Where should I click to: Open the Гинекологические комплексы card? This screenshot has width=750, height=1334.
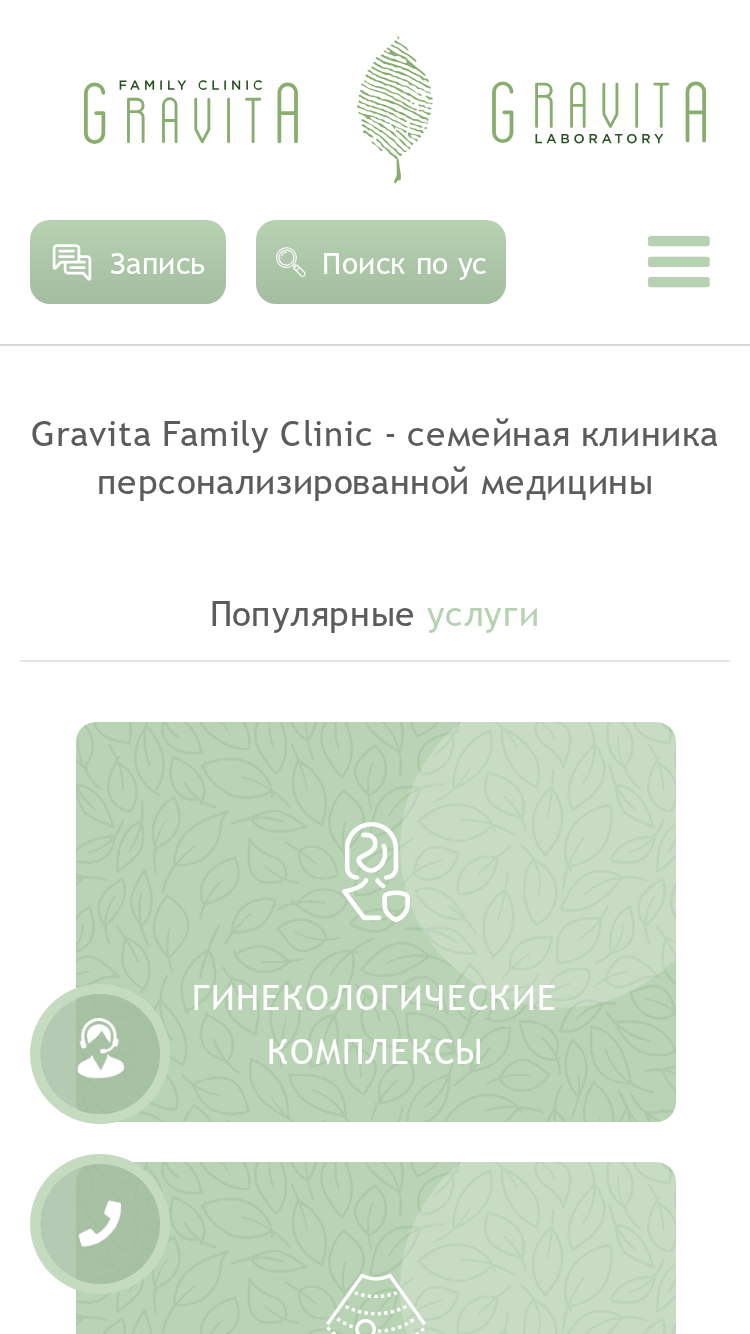(376, 922)
